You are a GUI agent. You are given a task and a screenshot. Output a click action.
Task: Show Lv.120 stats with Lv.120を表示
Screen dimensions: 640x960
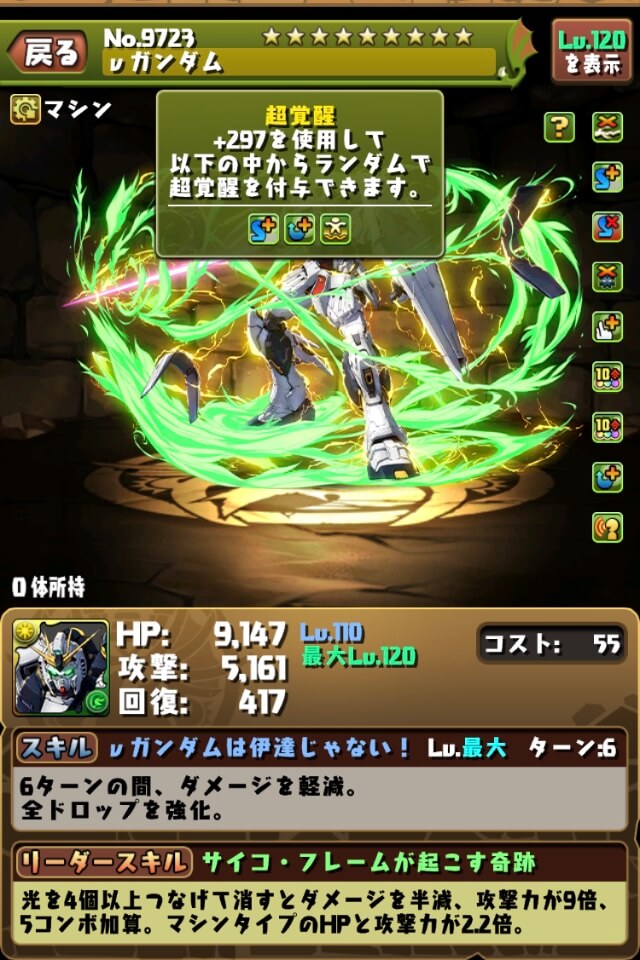[x=591, y=53]
